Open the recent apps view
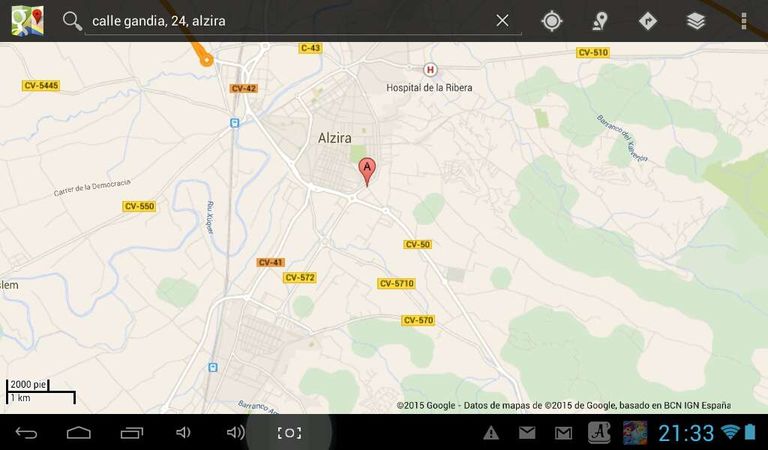The width and height of the screenshot is (768, 450). (x=131, y=432)
